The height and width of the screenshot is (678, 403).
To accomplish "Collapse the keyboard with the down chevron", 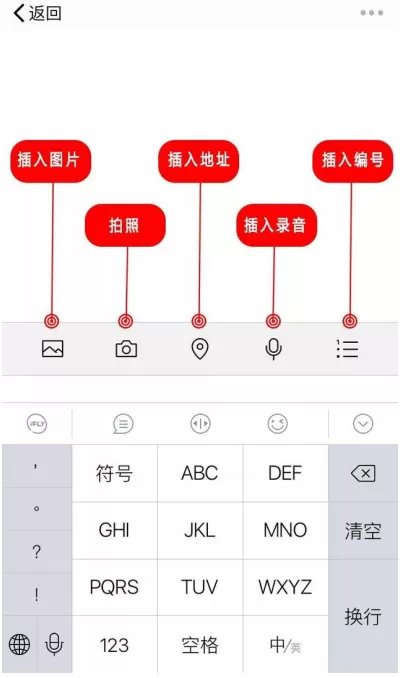I will [x=363, y=424].
